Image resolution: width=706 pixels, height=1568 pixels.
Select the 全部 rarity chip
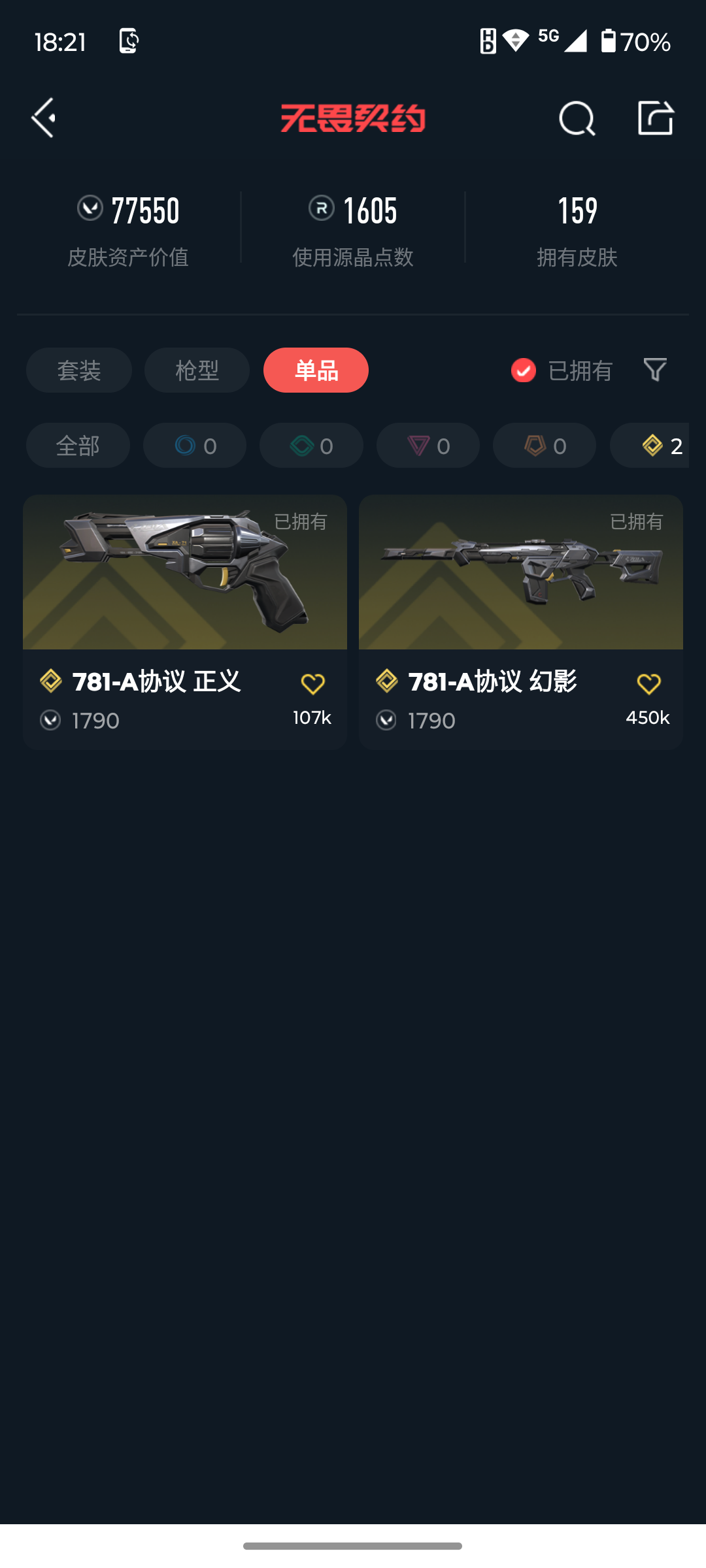tap(78, 446)
